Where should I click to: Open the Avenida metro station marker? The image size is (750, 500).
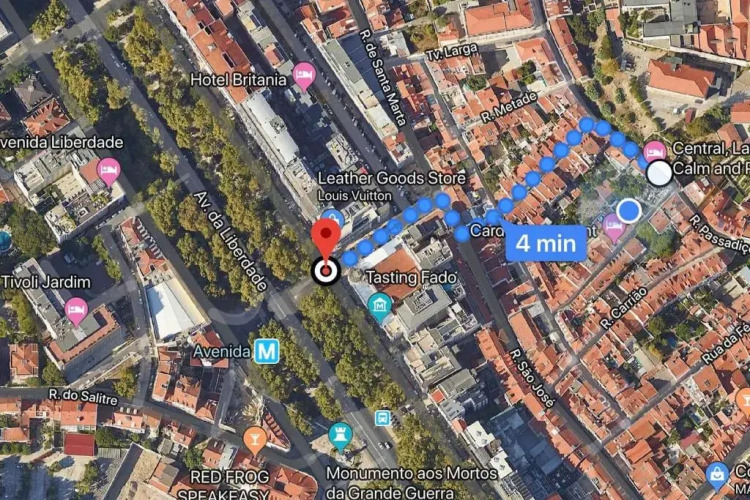point(265,350)
